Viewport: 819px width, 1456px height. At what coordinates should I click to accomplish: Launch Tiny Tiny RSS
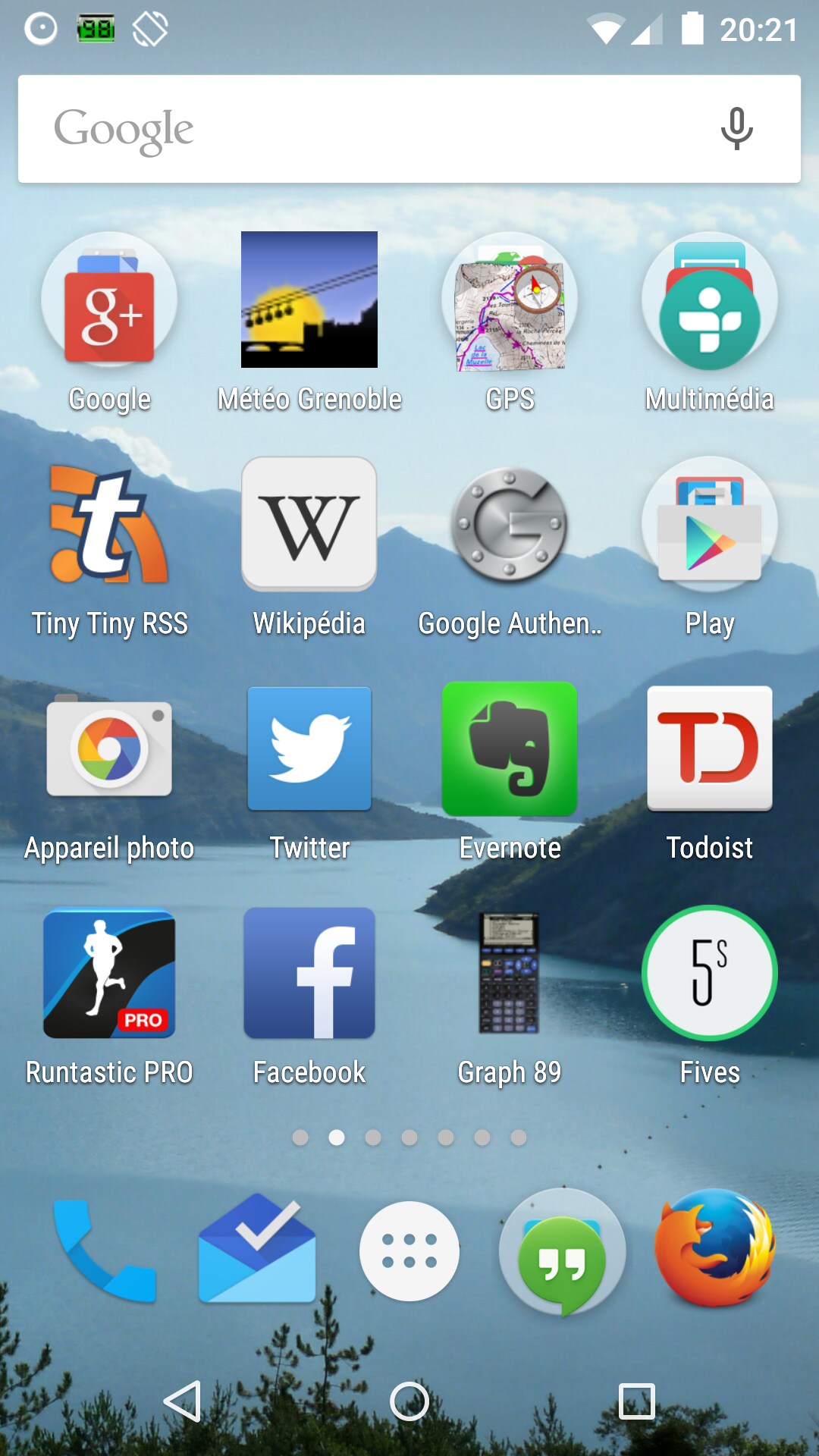tap(109, 525)
